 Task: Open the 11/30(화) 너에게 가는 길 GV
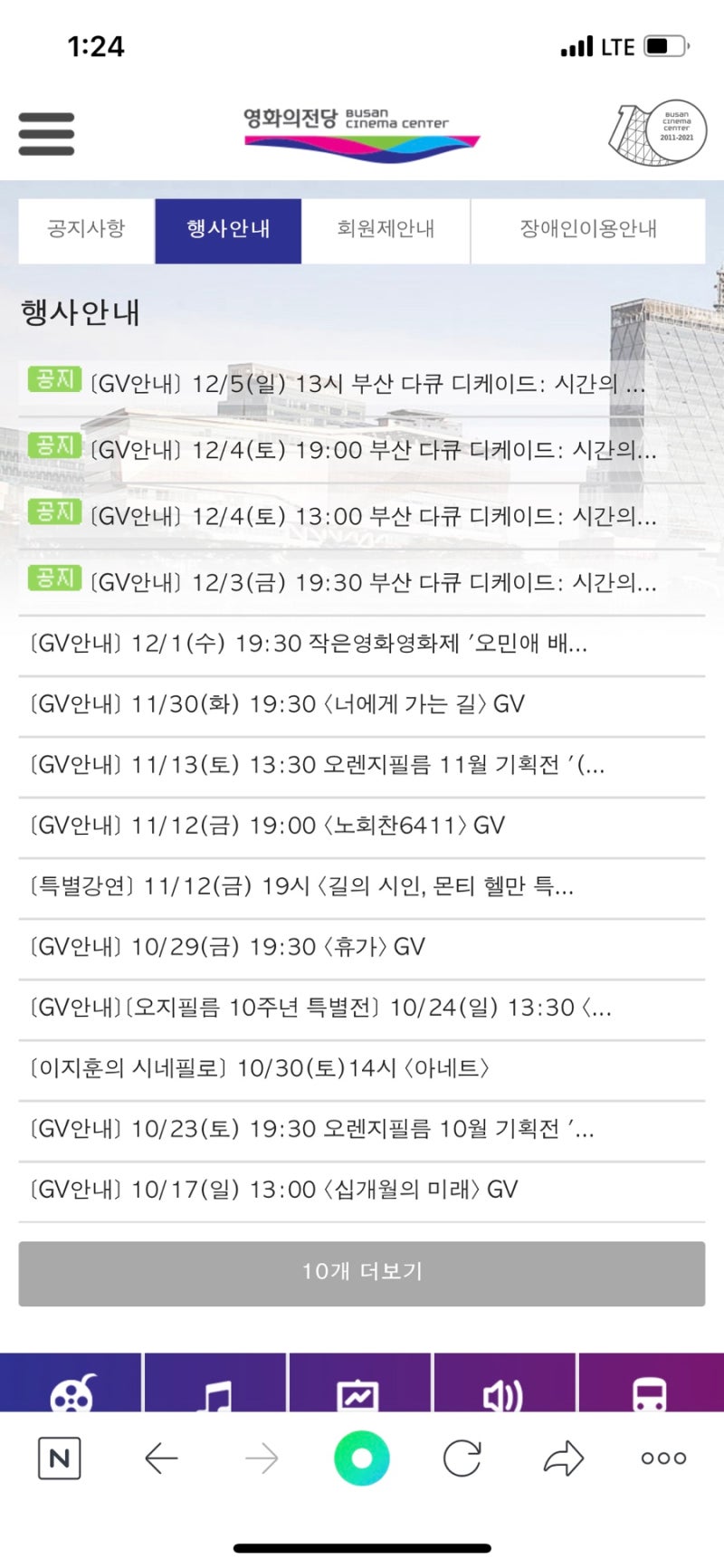point(276,704)
